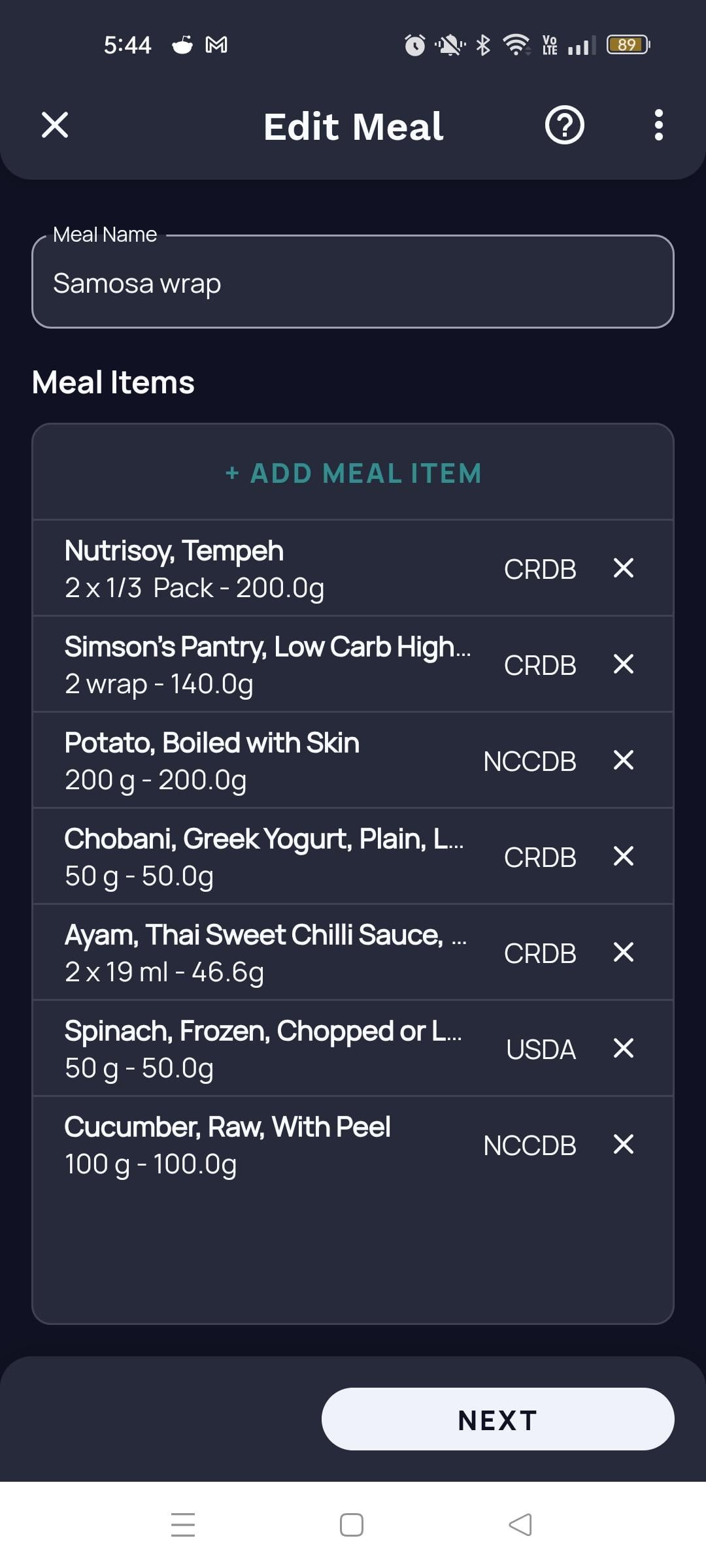Screen dimensions: 706x1568
Task: Open the three-dot overflow menu
Action: [x=658, y=125]
